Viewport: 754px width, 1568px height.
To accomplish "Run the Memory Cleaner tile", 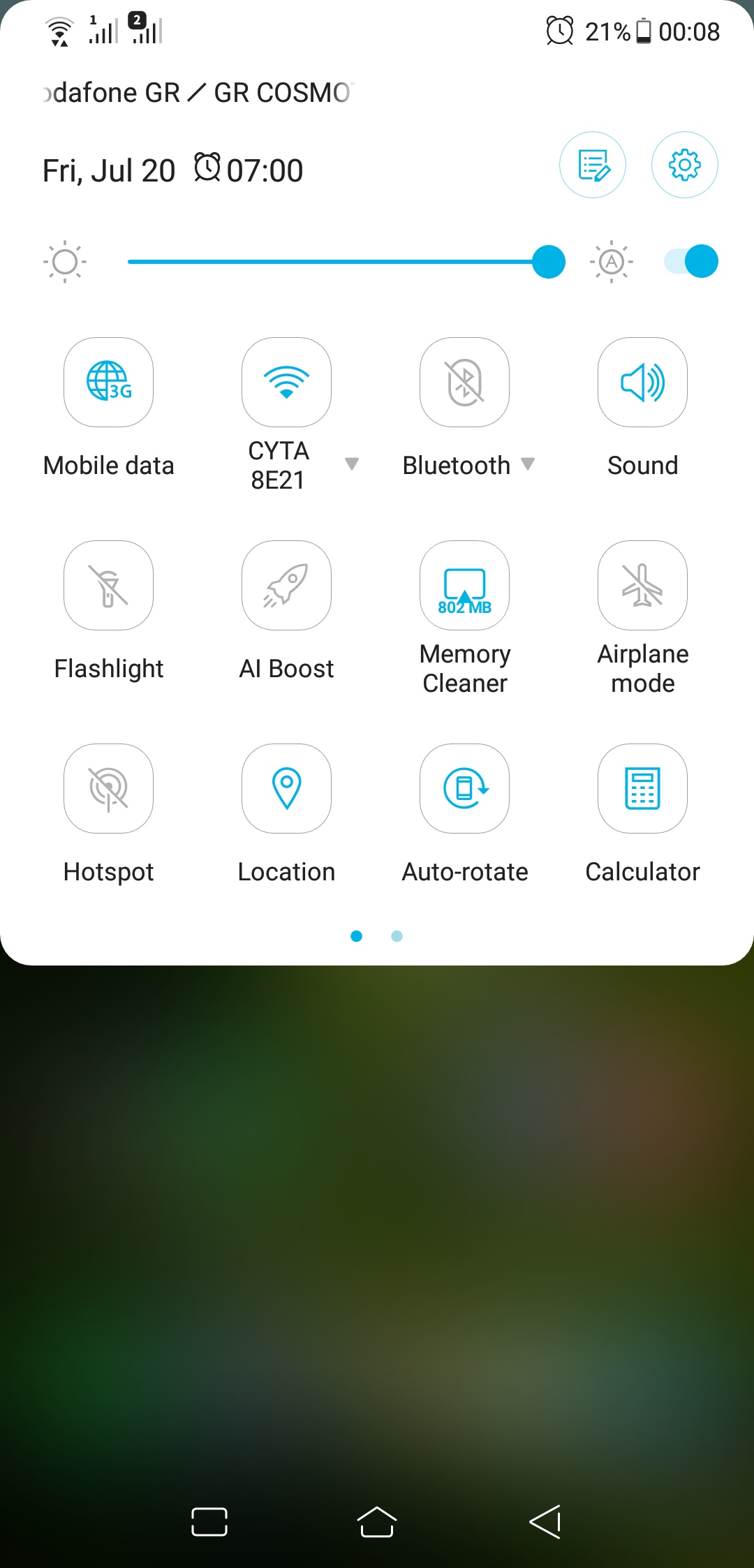I will click(x=464, y=586).
